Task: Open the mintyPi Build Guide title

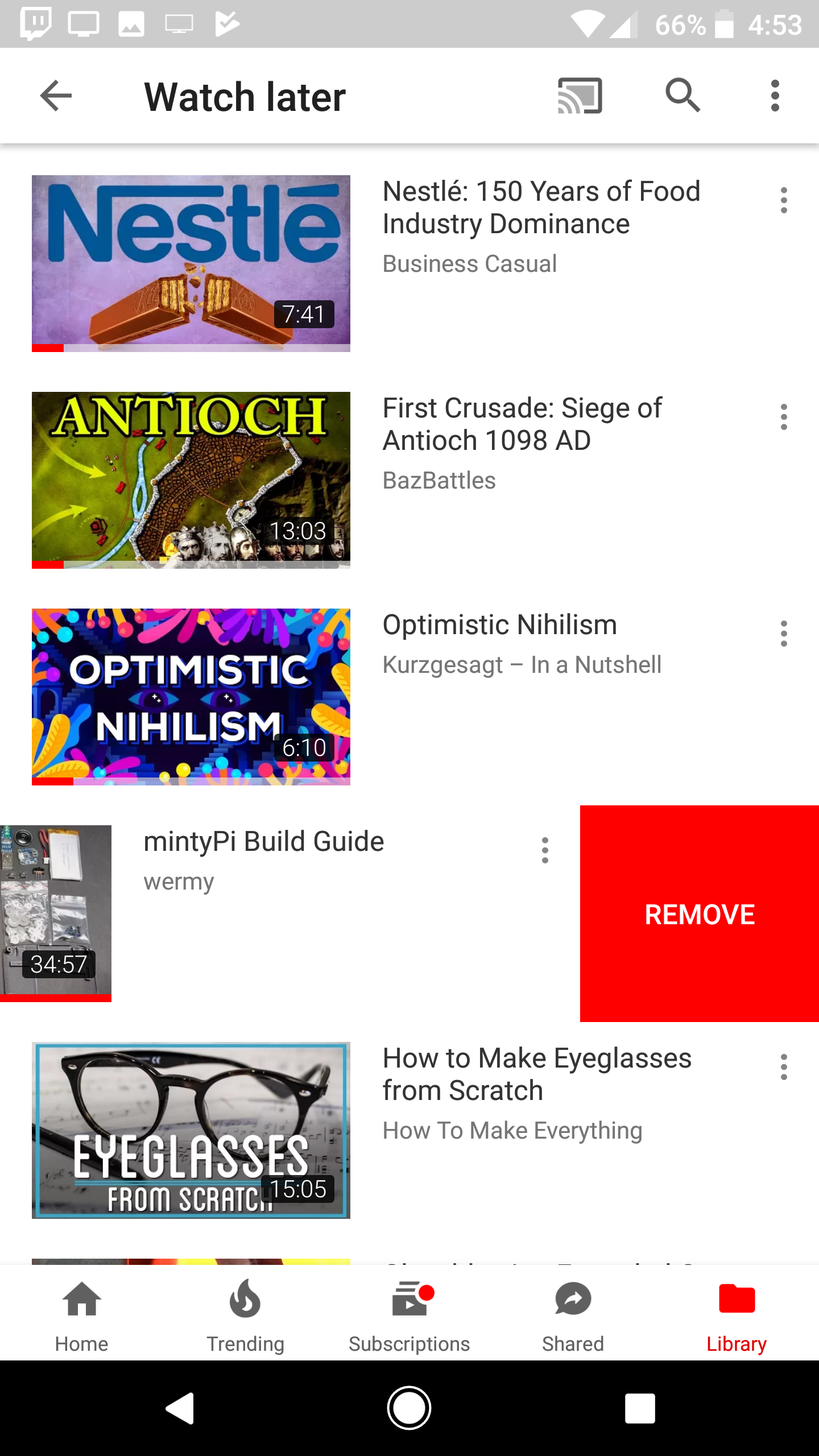Action: (x=263, y=842)
